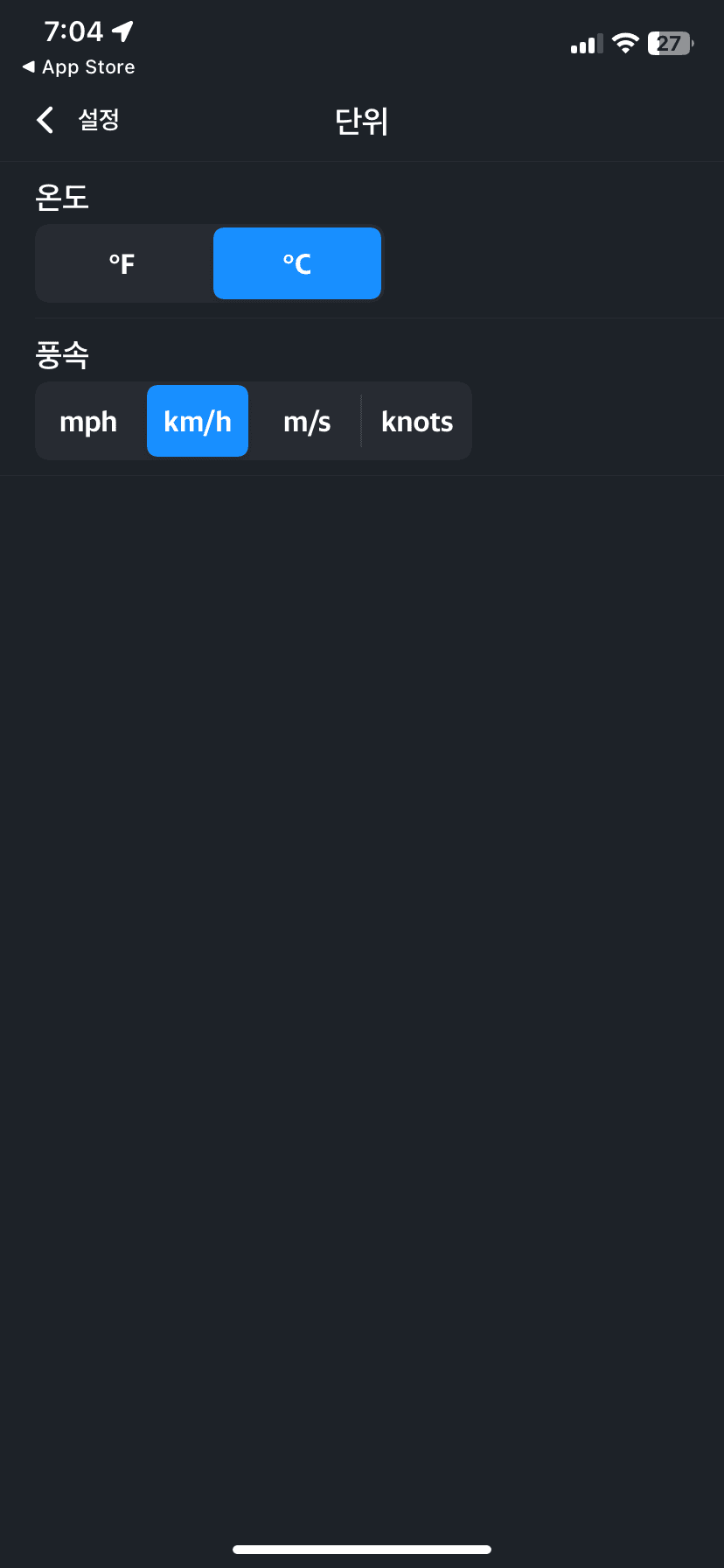Choose km/h for wind speed

point(198,421)
